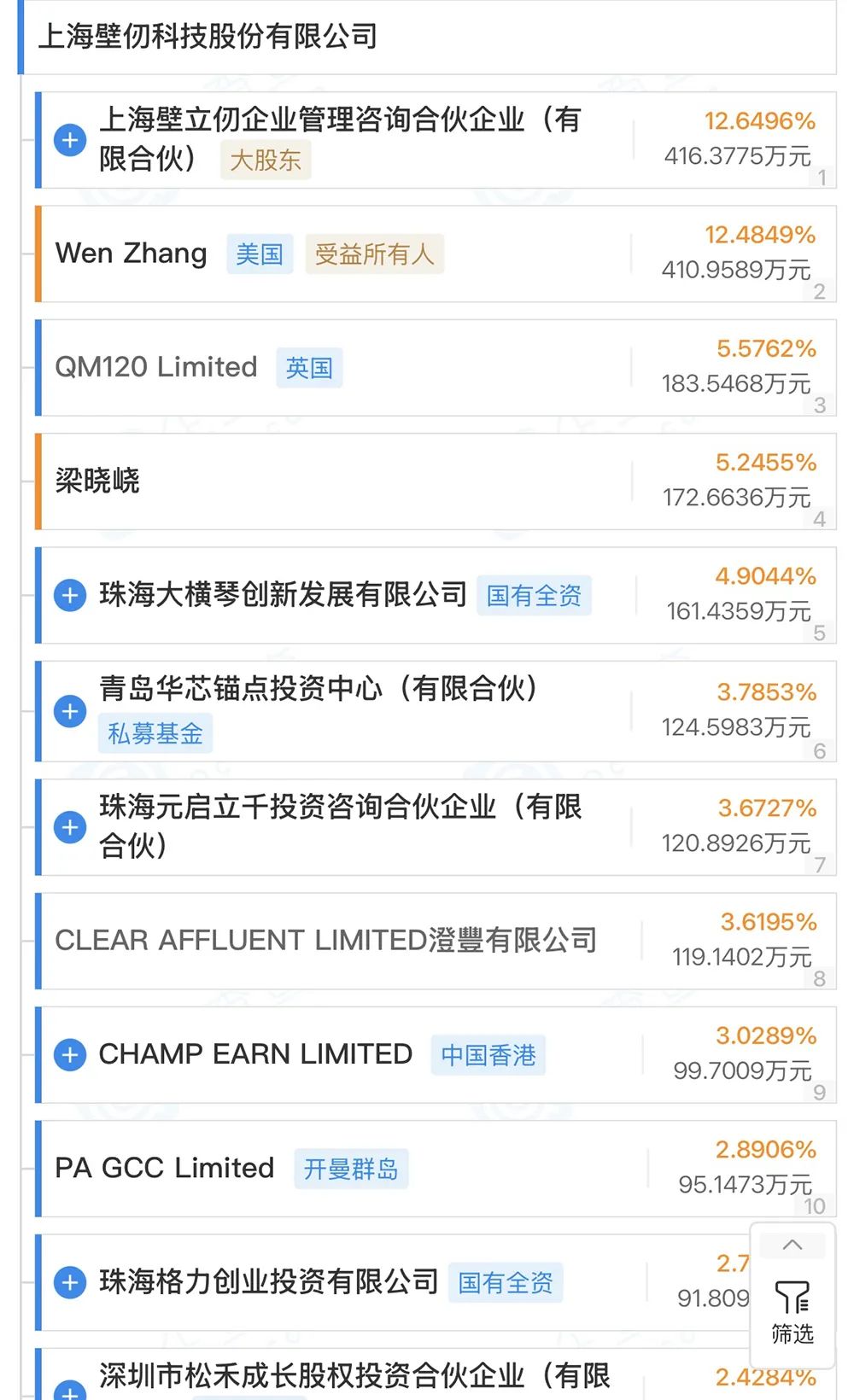Click the 英国 tag next to QM120 Limited

309,367
